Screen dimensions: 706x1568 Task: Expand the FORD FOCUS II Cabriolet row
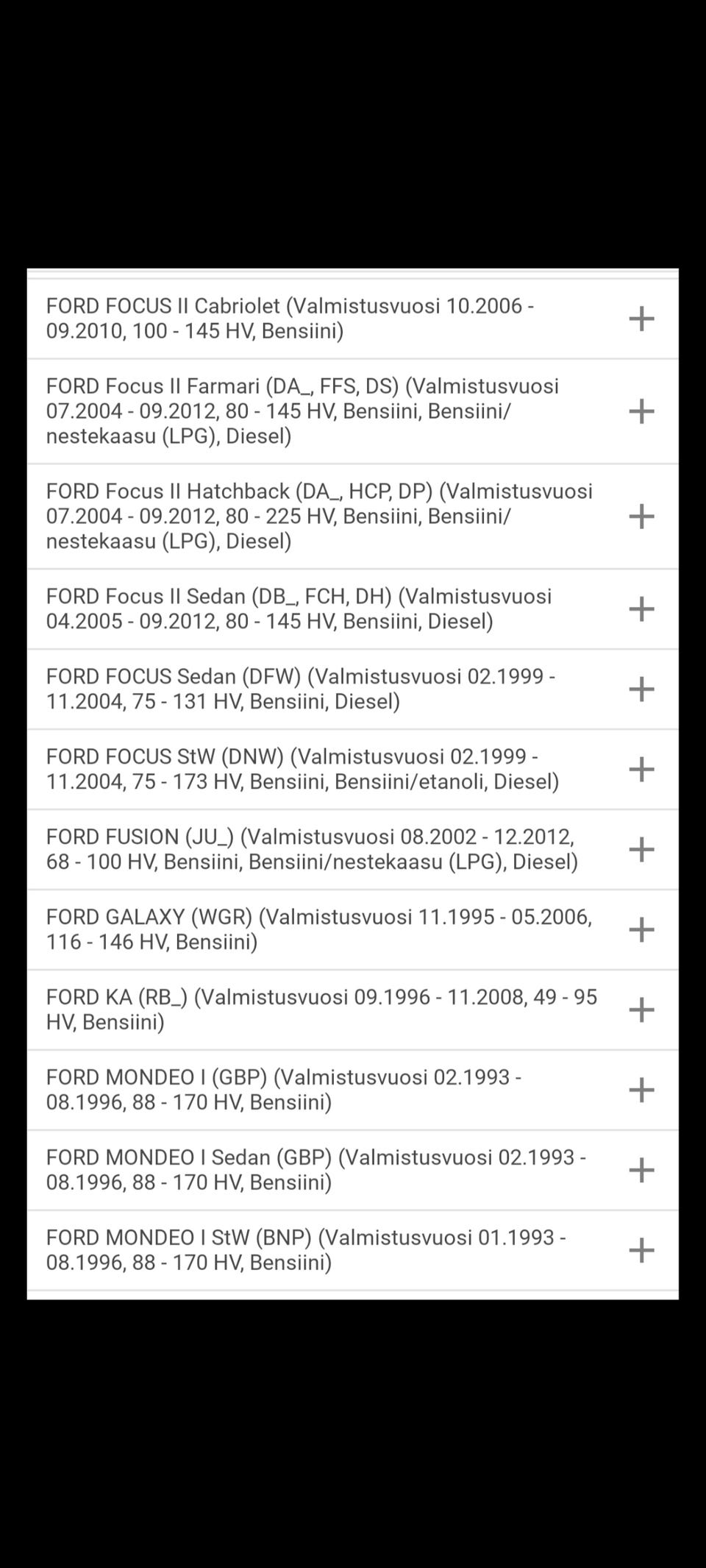point(641,319)
